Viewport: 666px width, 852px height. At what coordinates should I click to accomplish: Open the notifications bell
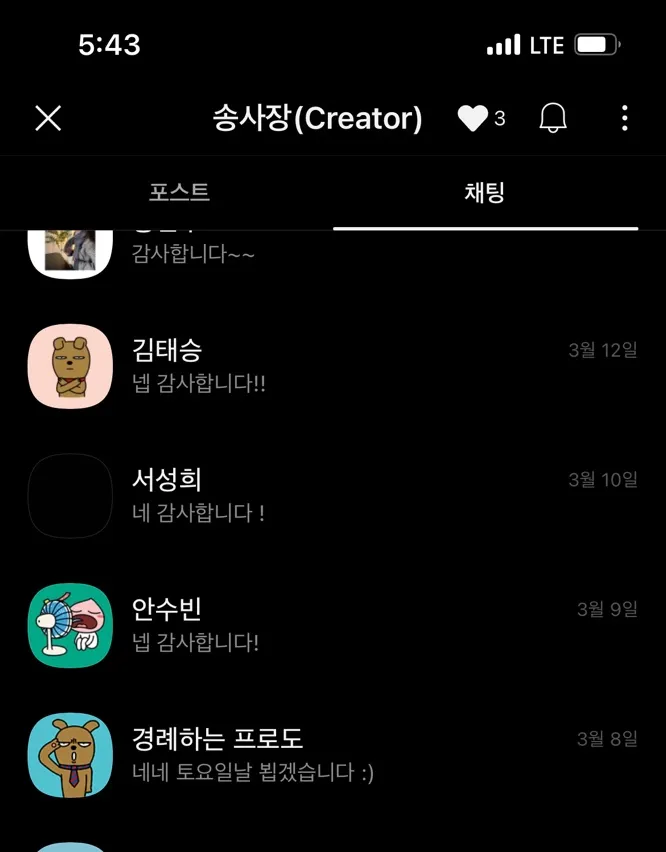553,119
